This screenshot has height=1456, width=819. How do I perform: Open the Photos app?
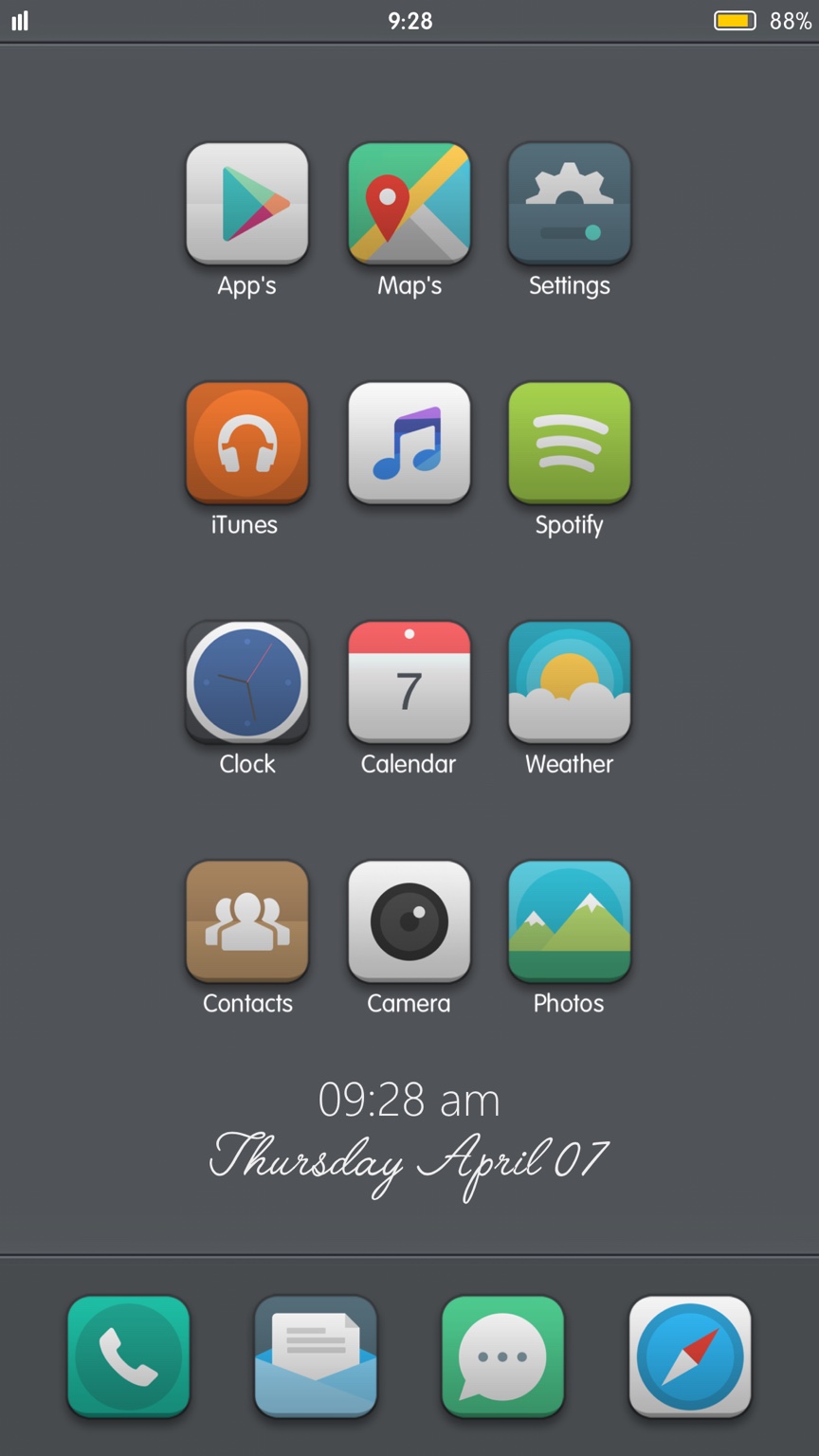click(x=570, y=921)
